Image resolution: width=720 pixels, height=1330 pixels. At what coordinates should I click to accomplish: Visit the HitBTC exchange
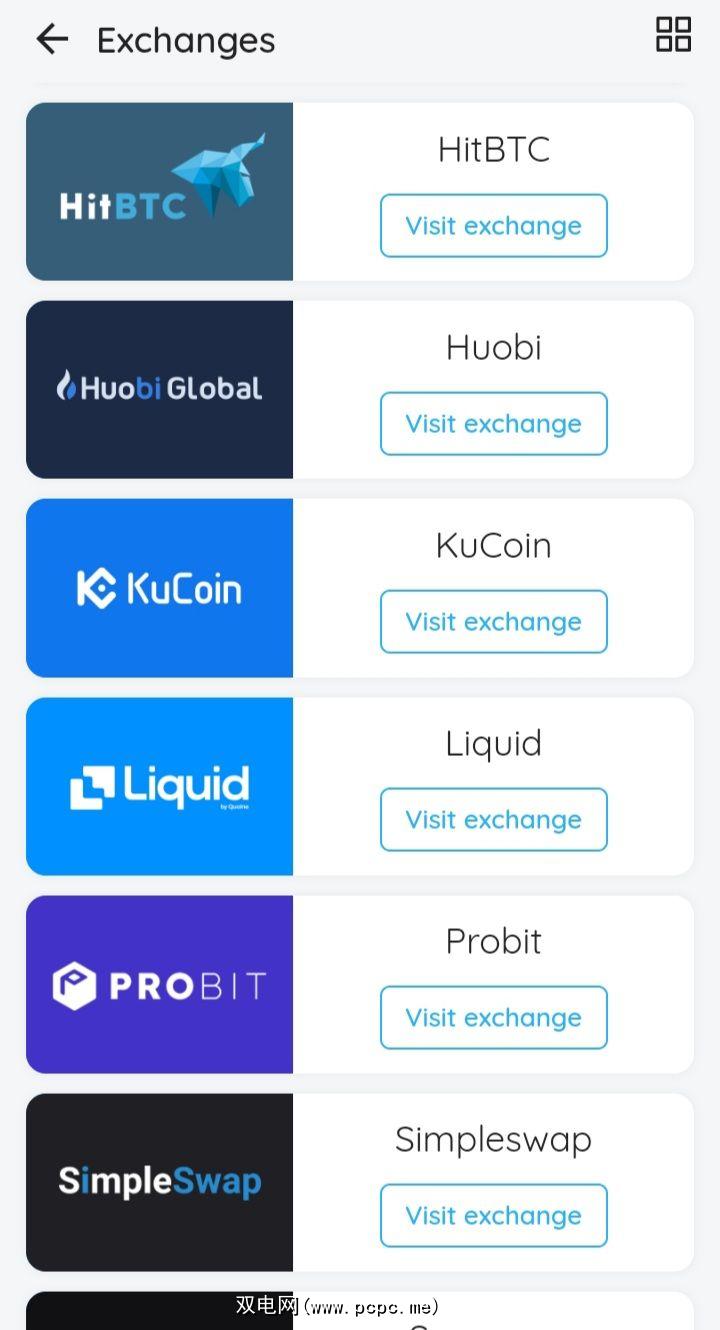click(x=493, y=226)
